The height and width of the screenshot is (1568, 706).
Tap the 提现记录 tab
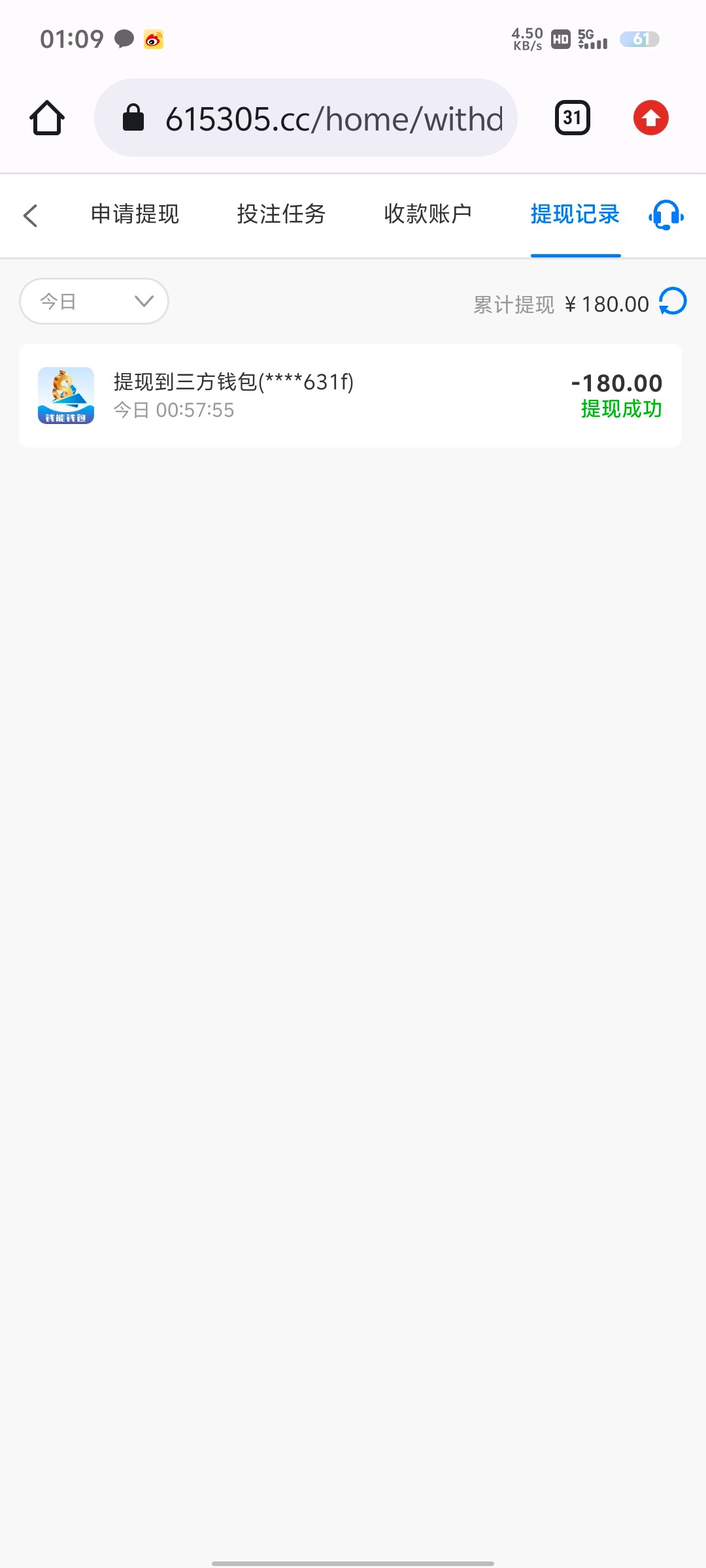click(x=575, y=214)
